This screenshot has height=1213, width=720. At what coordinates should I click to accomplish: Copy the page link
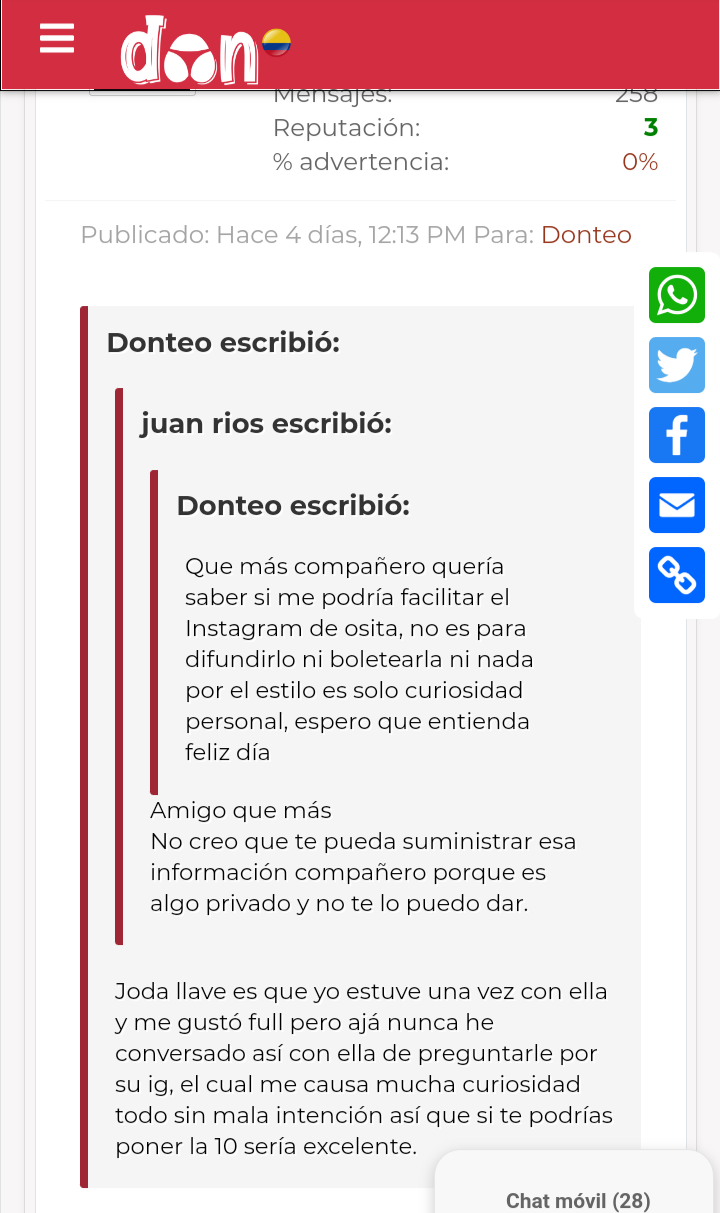[x=677, y=575]
